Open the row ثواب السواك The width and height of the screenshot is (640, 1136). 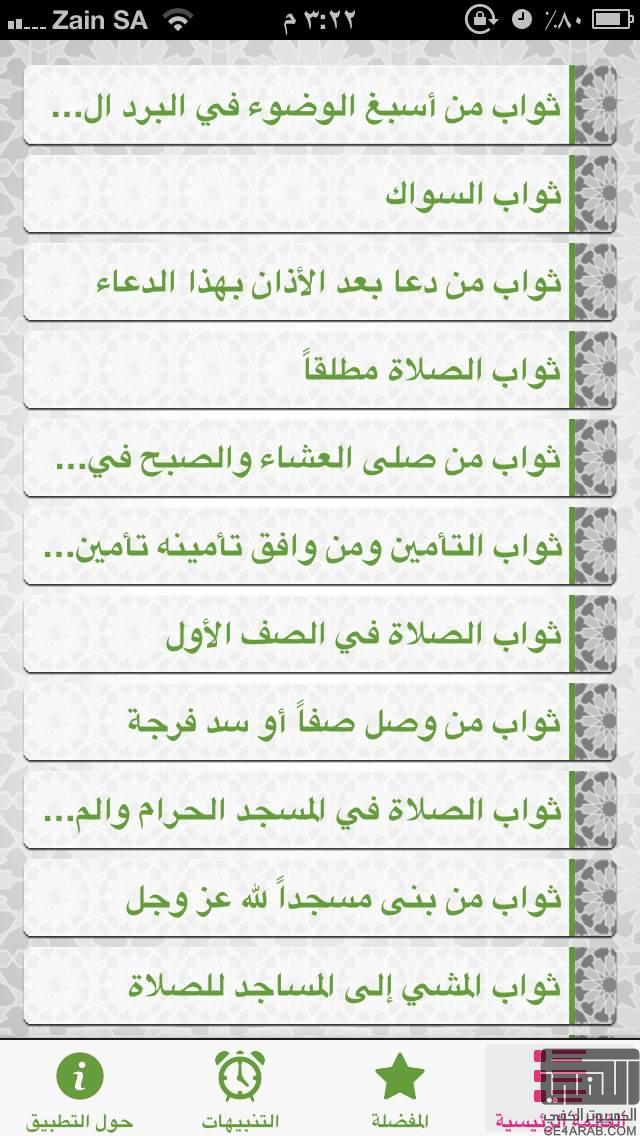(x=320, y=193)
